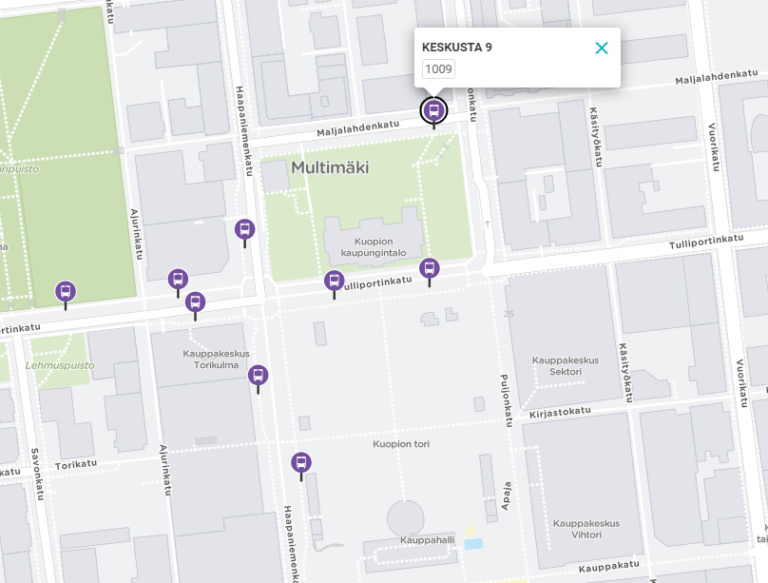Select the bus stop at the park edge left
Image resolution: width=768 pixels, height=583 pixels.
pyautogui.click(x=66, y=292)
